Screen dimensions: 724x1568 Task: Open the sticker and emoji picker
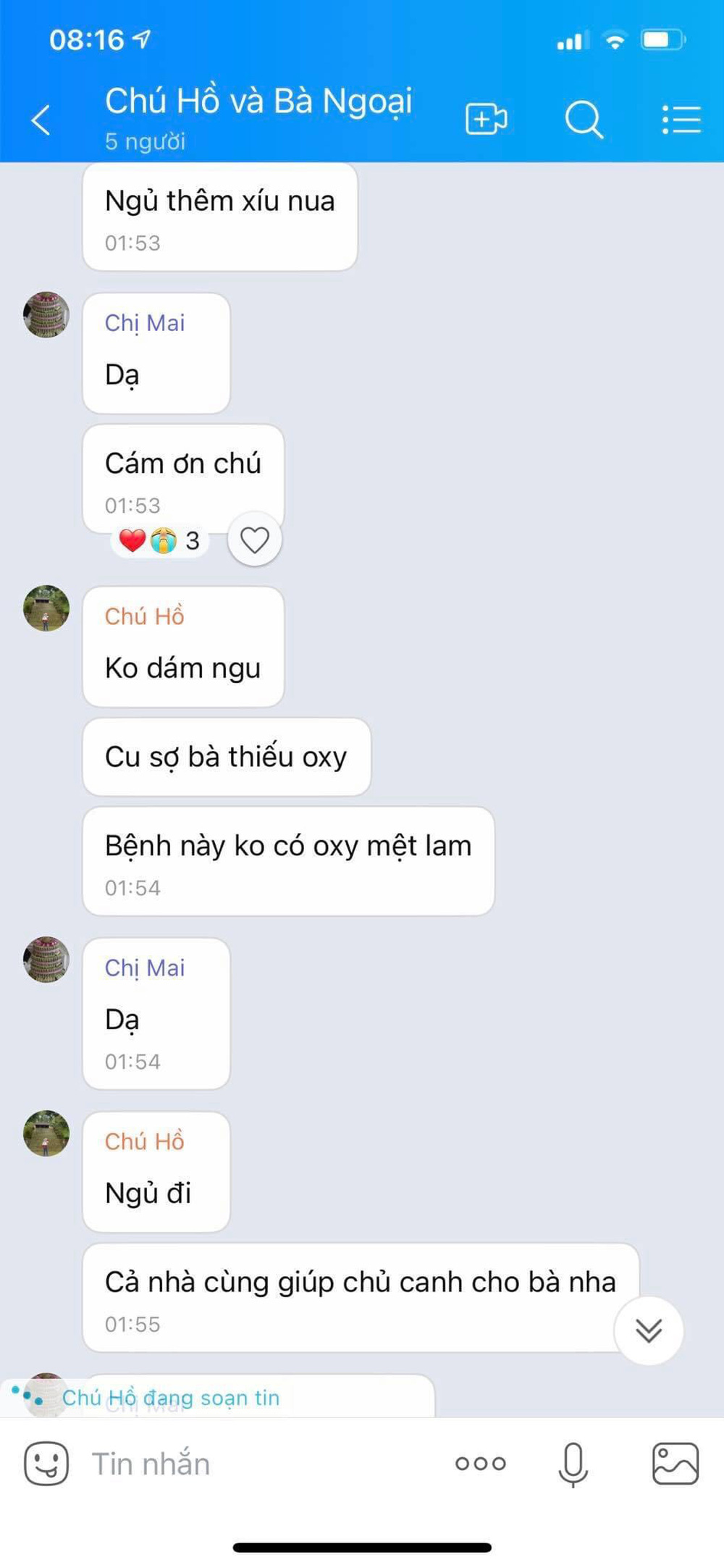coord(46,1464)
